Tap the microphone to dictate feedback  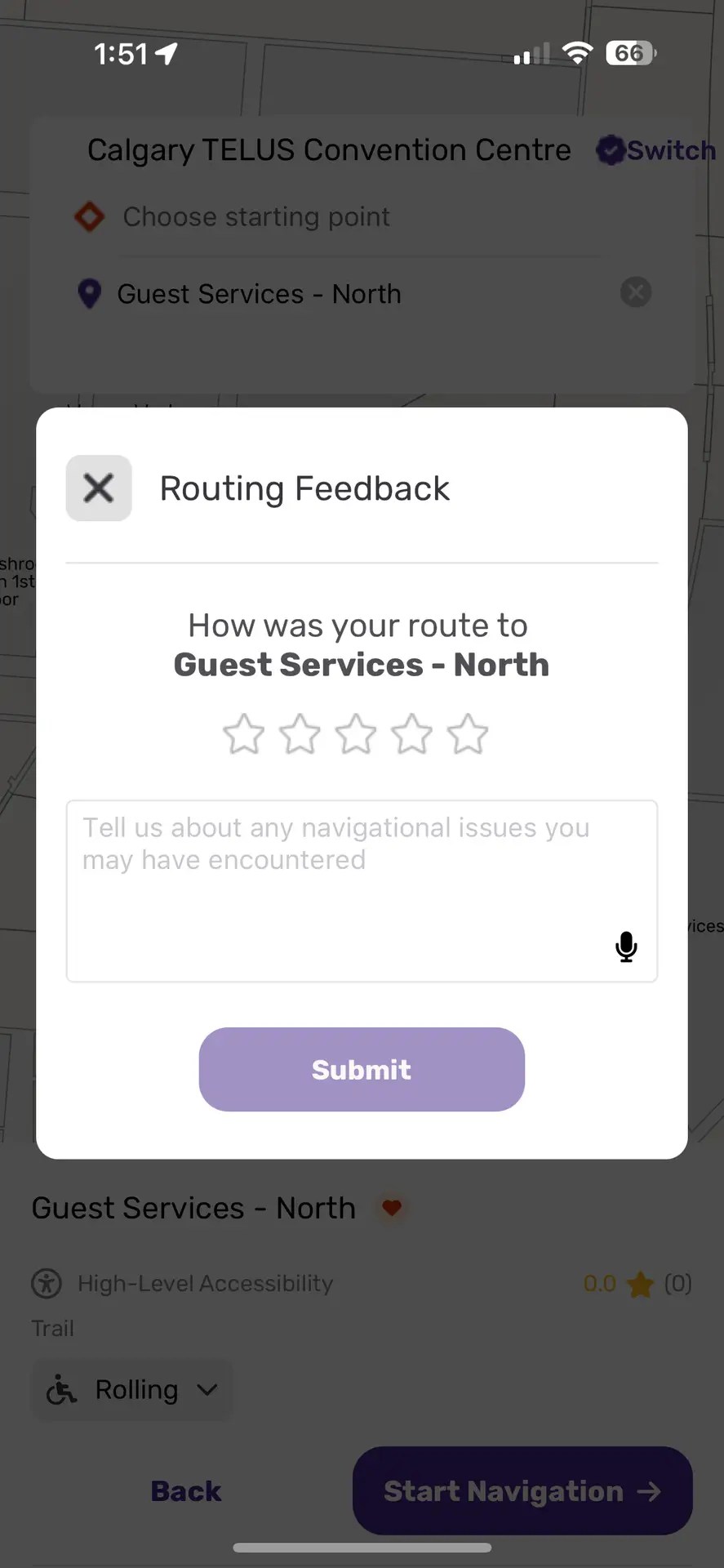[x=626, y=947]
